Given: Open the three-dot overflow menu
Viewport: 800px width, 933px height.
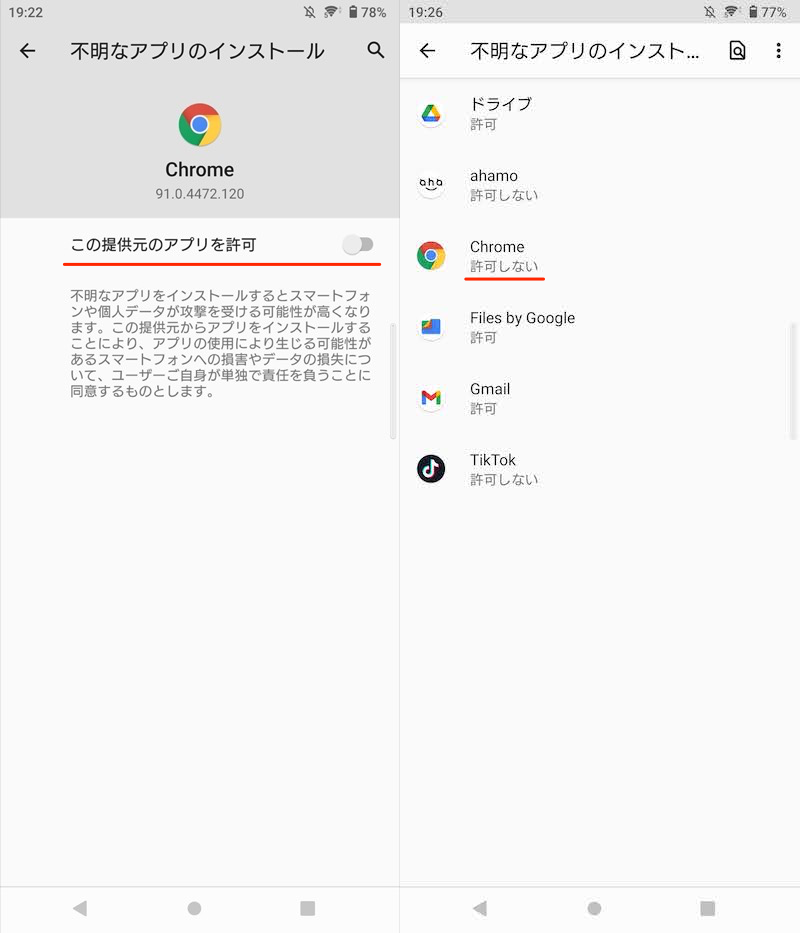Looking at the screenshot, I should (778, 50).
